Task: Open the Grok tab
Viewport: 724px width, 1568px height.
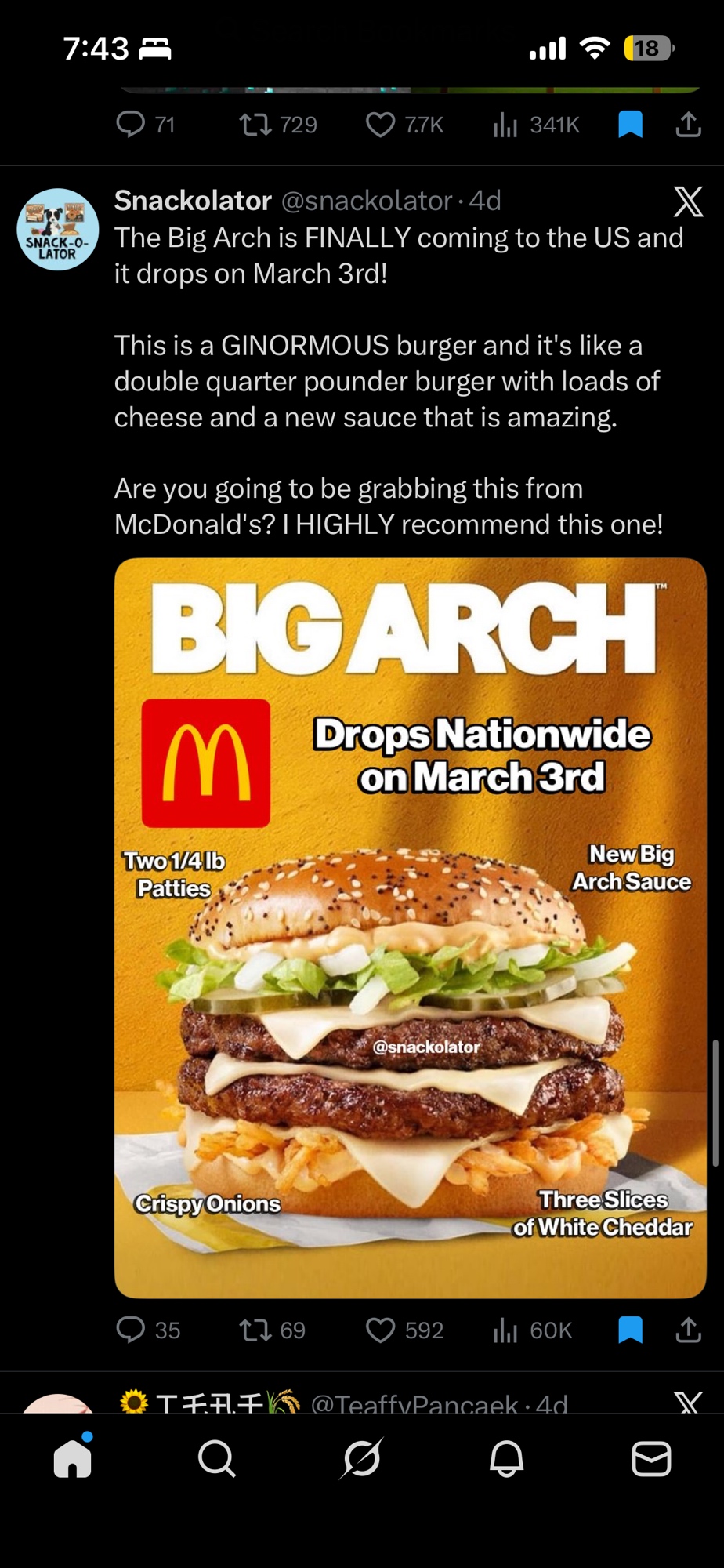Action: coord(362,1459)
